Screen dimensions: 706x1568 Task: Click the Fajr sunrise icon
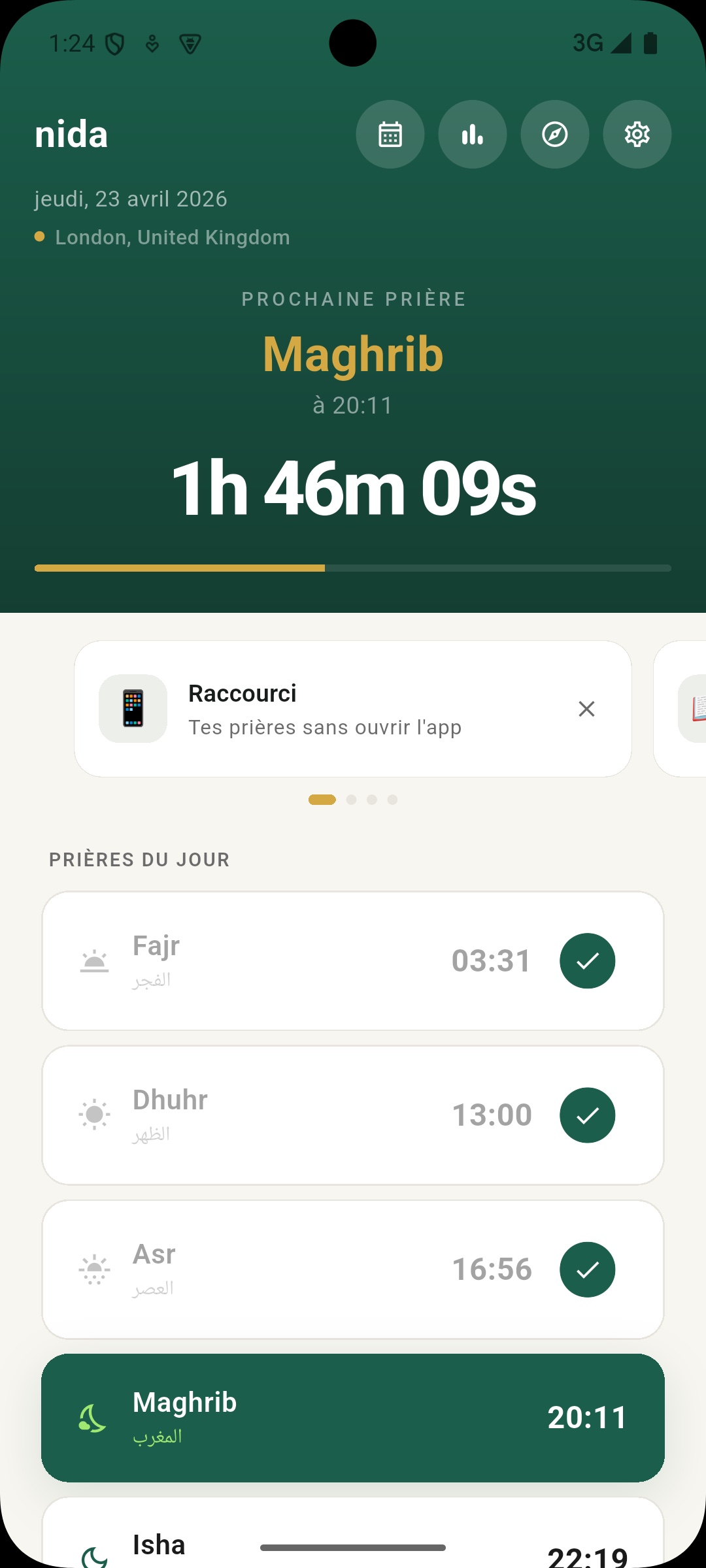pyautogui.click(x=95, y=959)
